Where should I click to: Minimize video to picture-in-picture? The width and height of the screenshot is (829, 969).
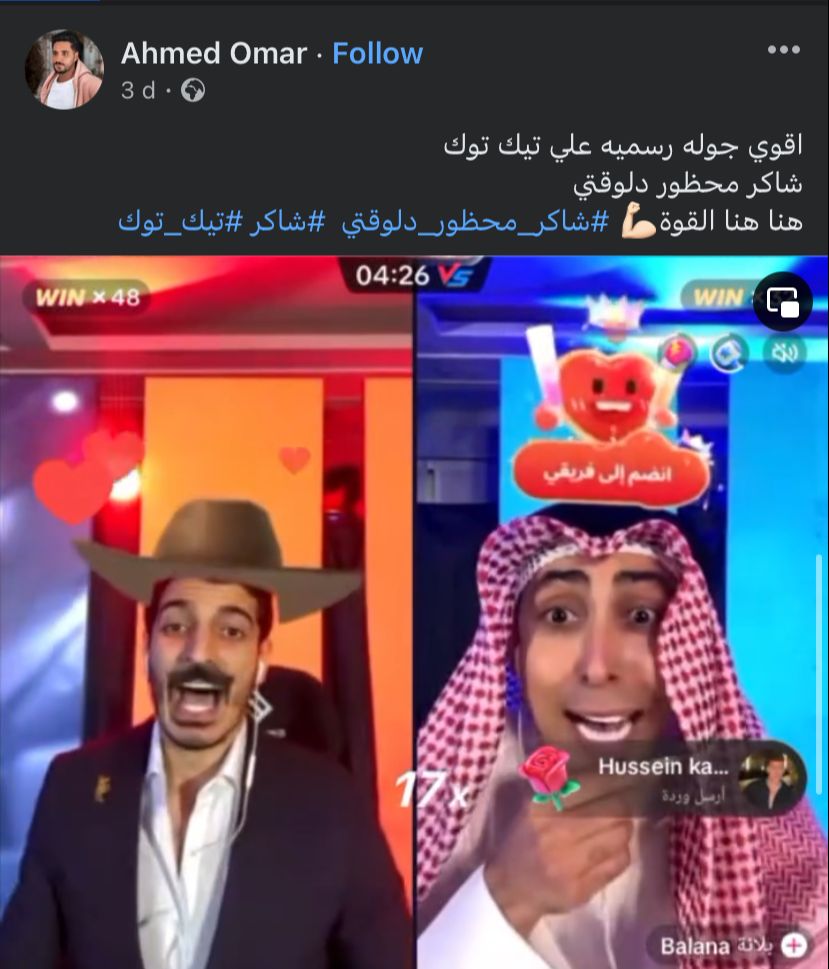click(782, 301)
